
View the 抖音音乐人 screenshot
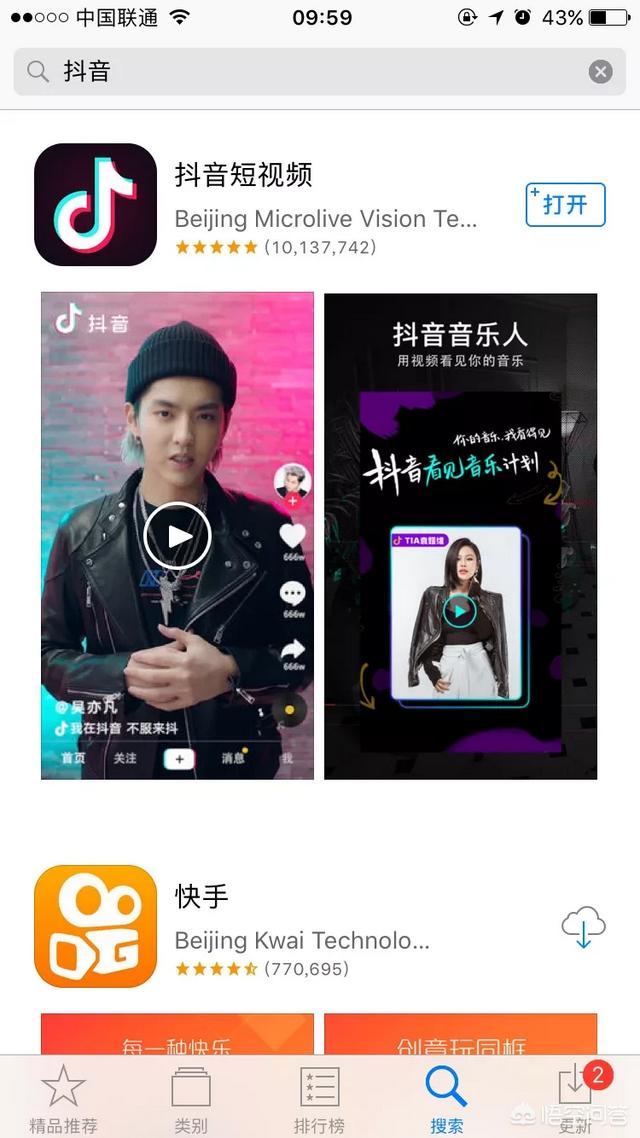(x=460, y=535)
